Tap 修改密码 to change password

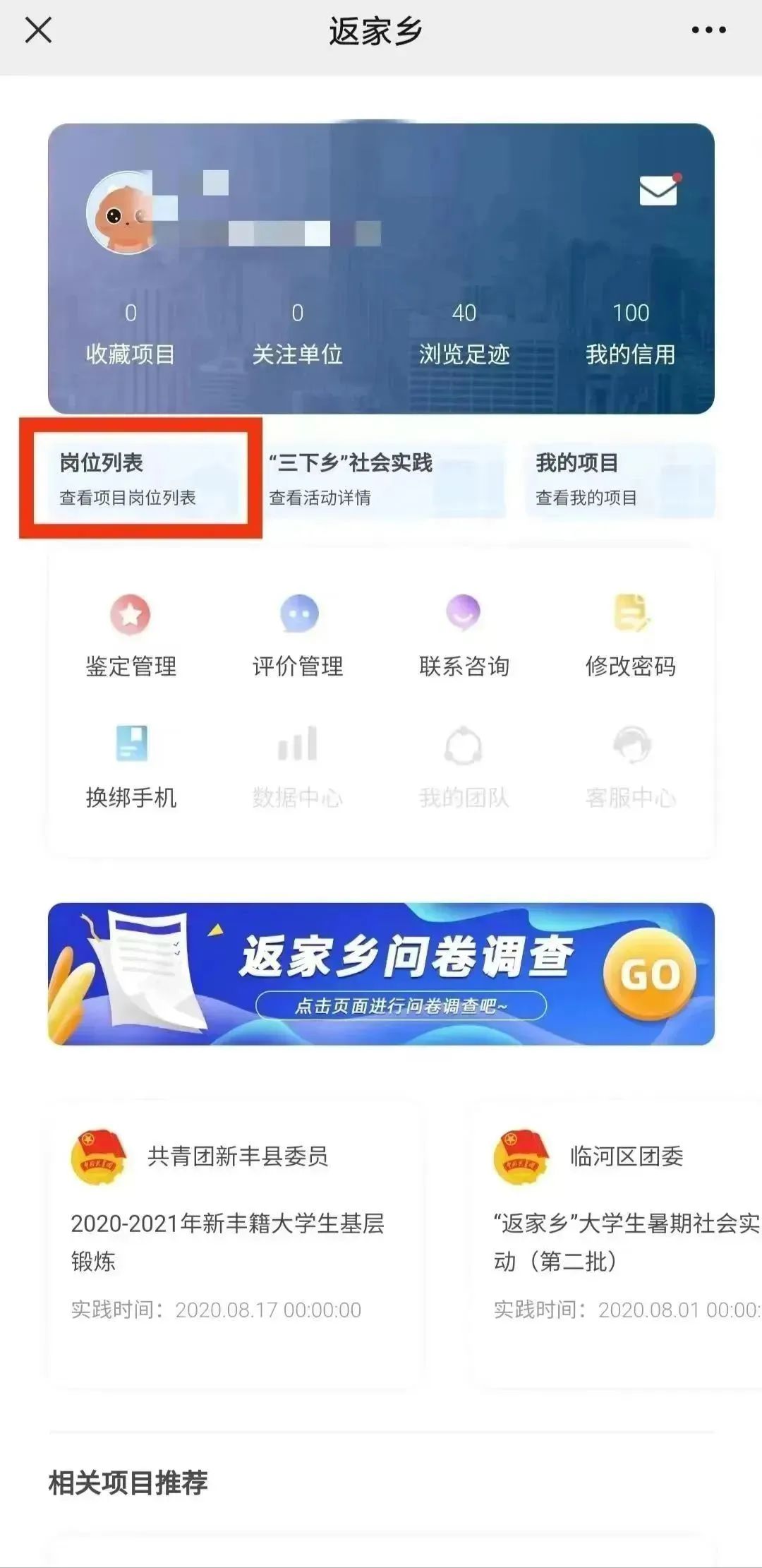pyautogui.click(x=630, y=635)
